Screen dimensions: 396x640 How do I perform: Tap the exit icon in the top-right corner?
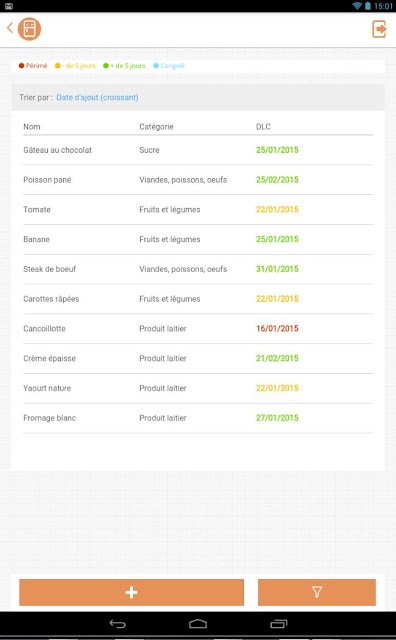click(x=379, y=29)
